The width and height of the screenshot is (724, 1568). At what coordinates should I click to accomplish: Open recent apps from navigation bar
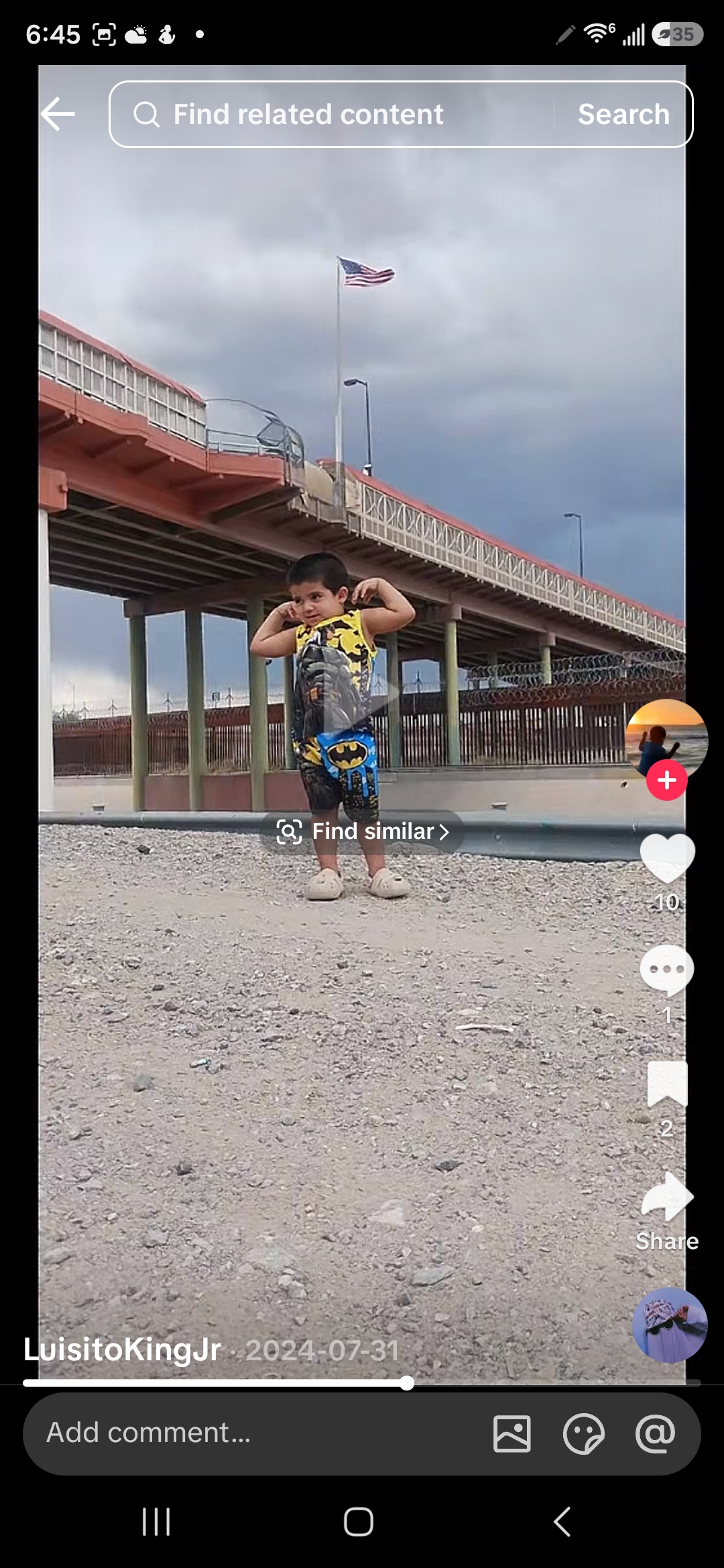[156, 1522]
